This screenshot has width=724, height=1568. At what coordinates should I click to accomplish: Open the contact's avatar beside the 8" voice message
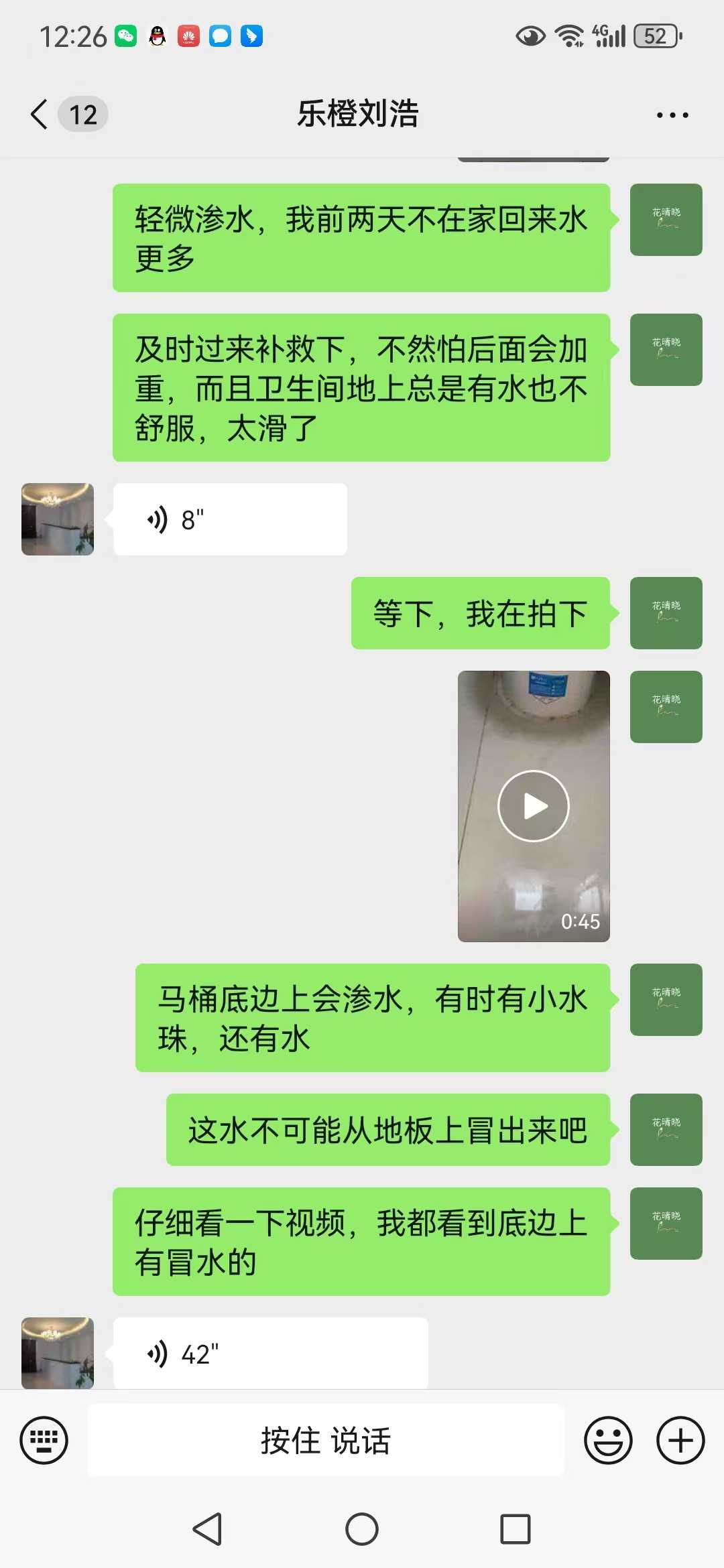click(x=58, y=519)
